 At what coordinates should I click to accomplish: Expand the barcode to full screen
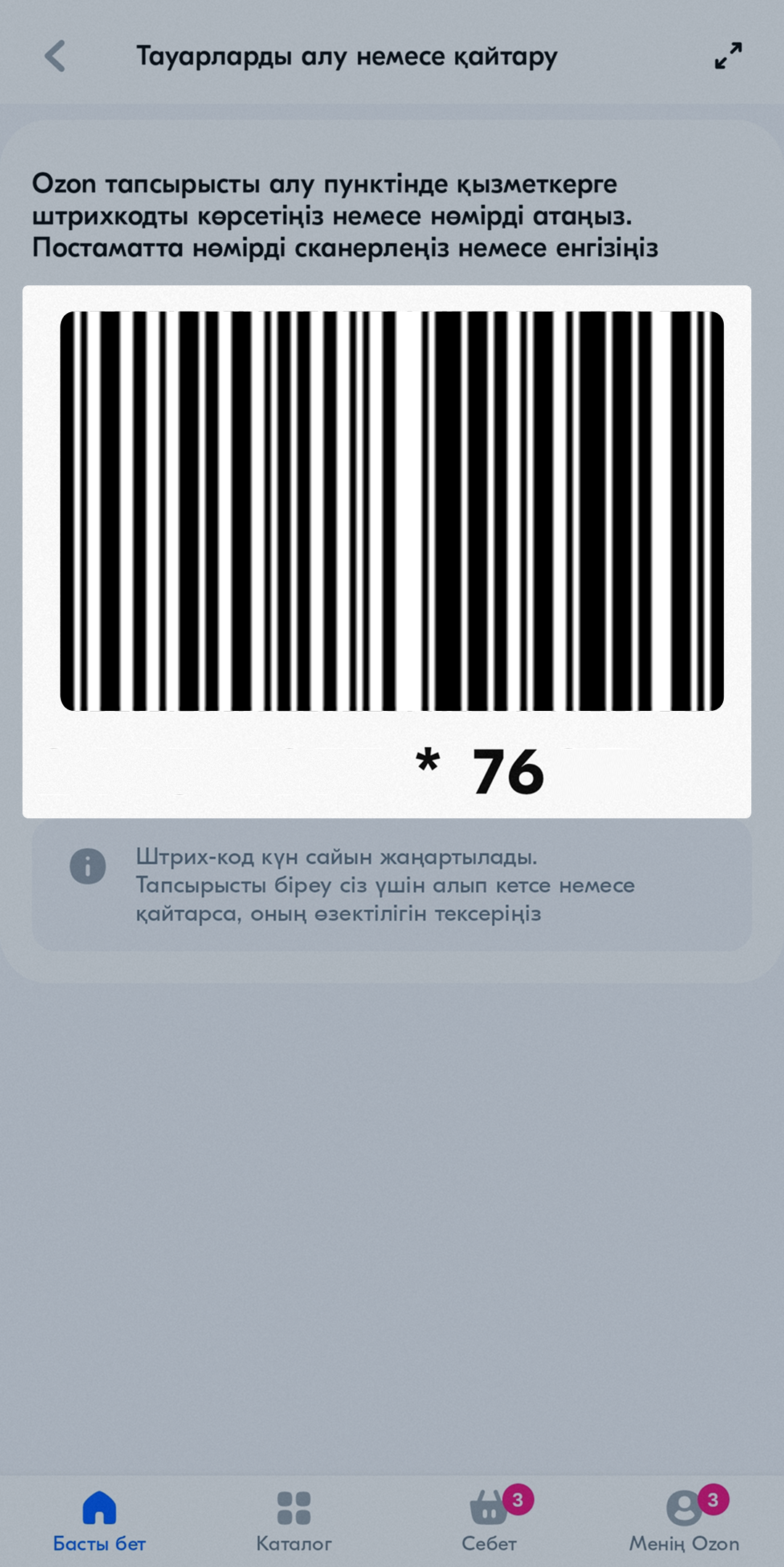pos(728,56)
